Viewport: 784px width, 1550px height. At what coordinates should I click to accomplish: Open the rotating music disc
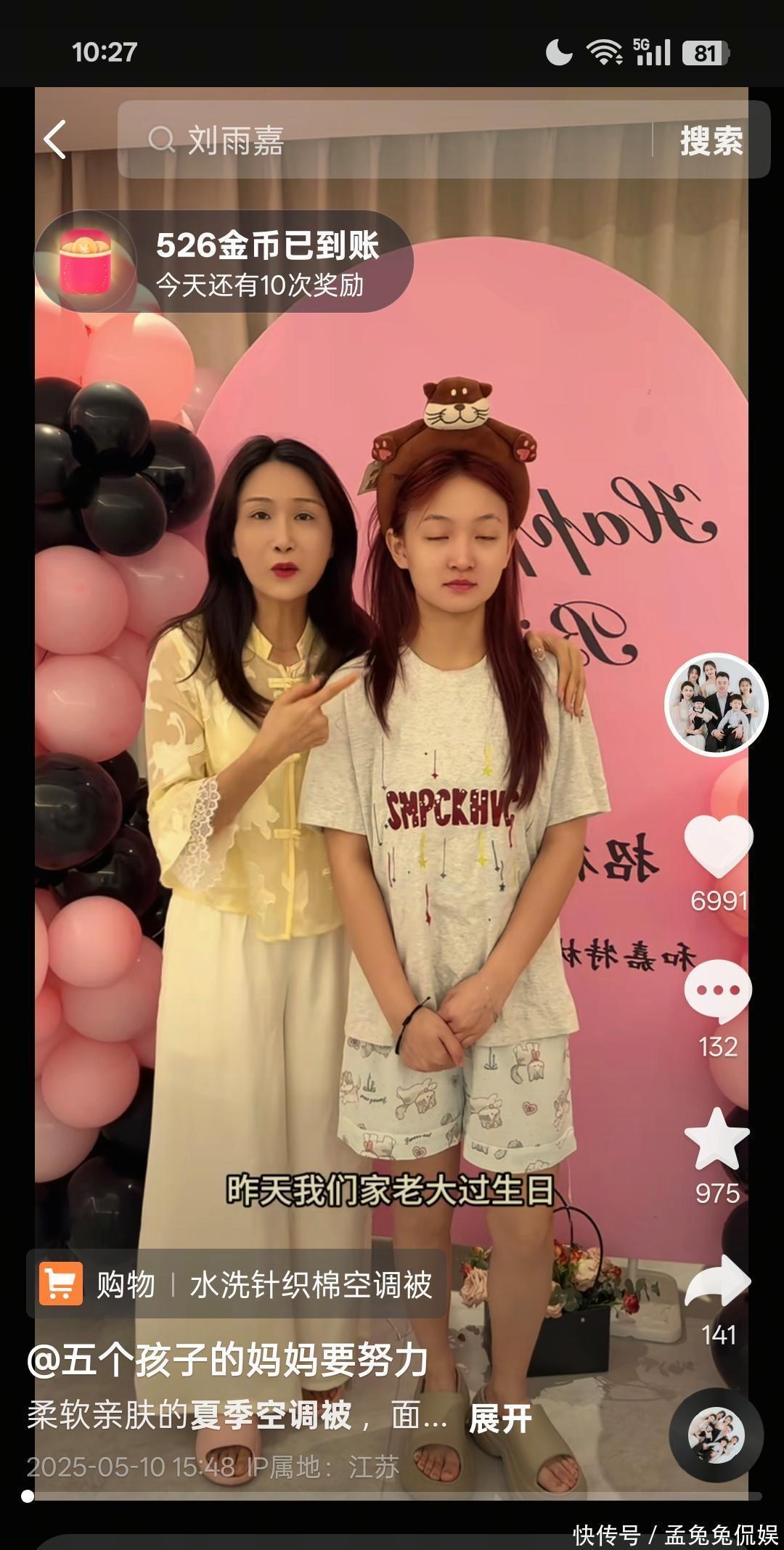pyautogui.click(x=716, y=1435)
